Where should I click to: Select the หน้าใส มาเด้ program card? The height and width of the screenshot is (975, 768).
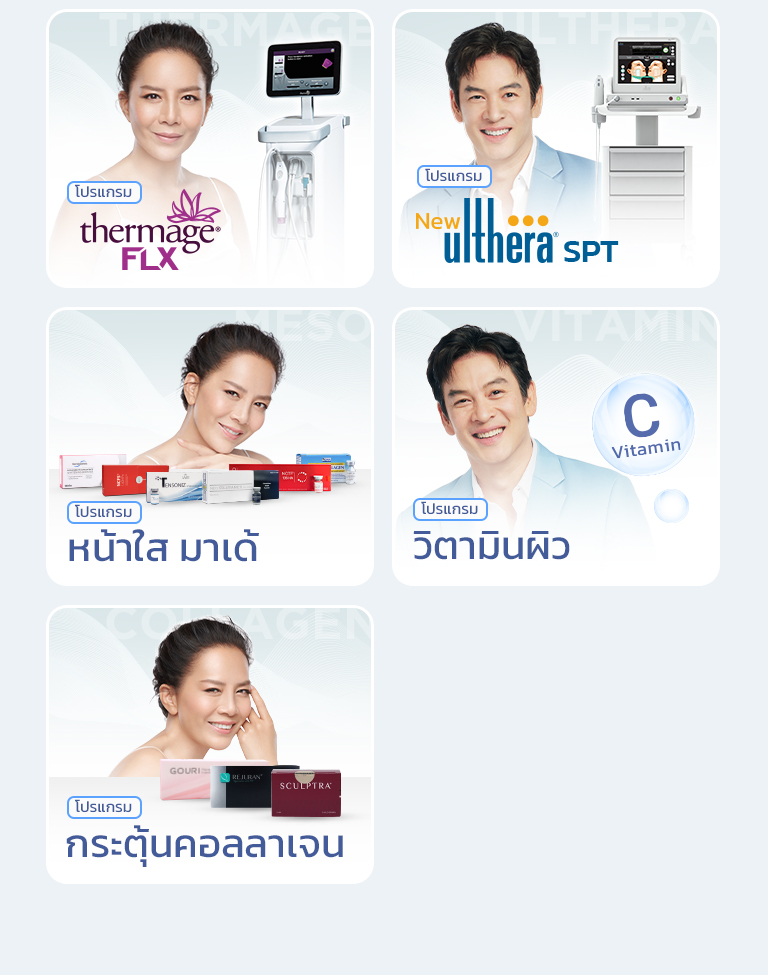[x=210, y=447]
